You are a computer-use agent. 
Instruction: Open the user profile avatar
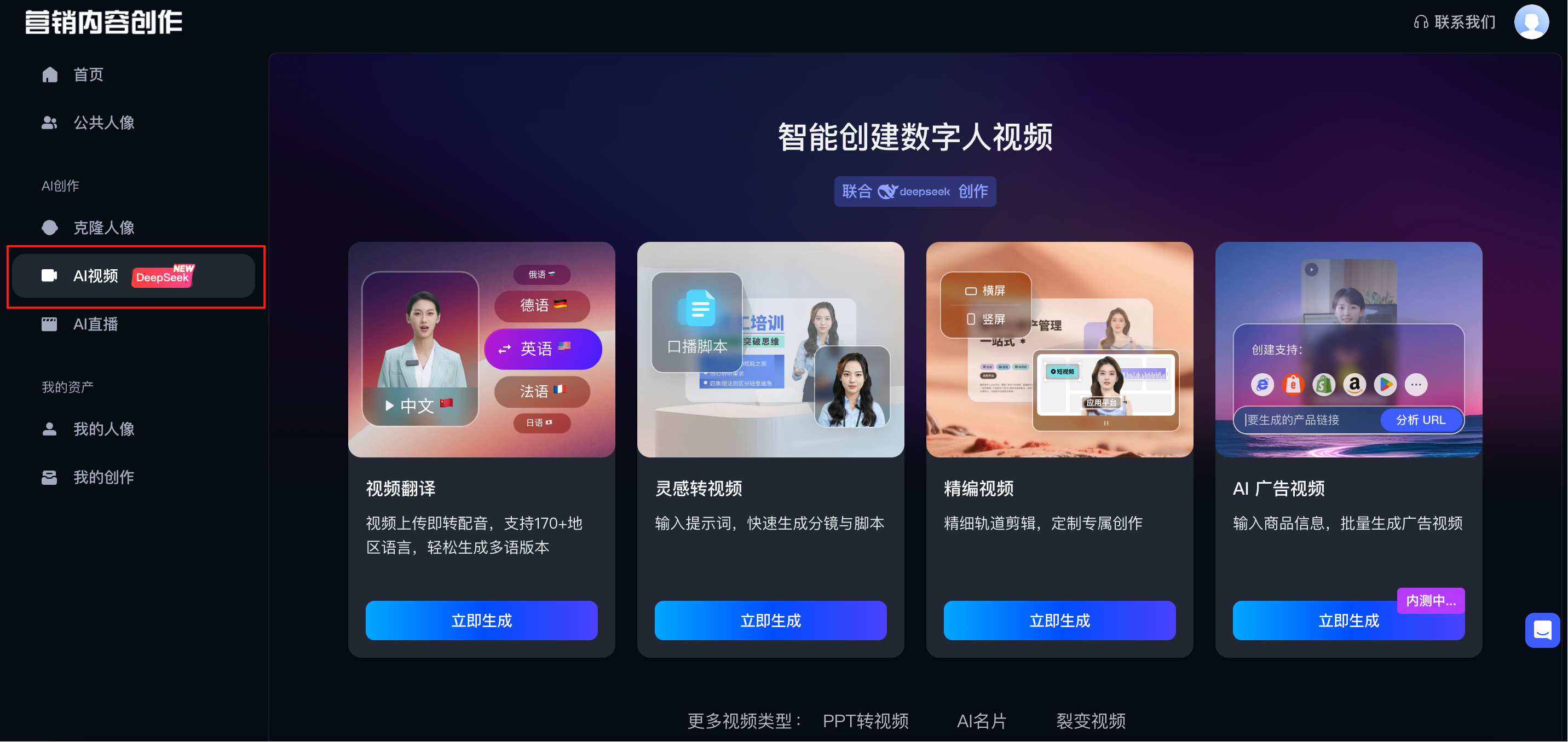(1531, 22)
